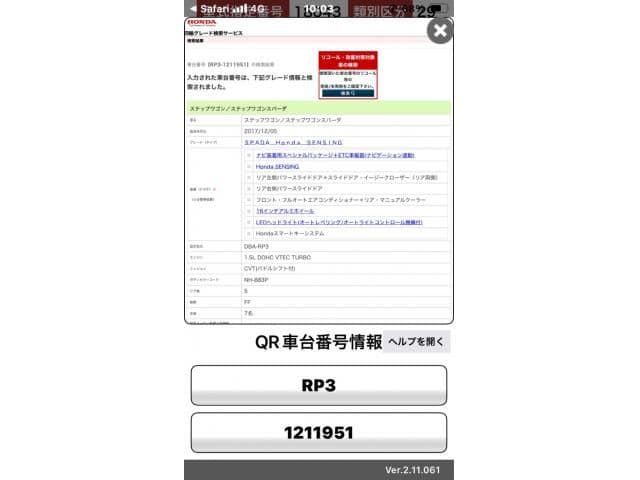Open the Honda SENSING equipment link
This screenshot has height=480, width=640.
coord(277,166)
